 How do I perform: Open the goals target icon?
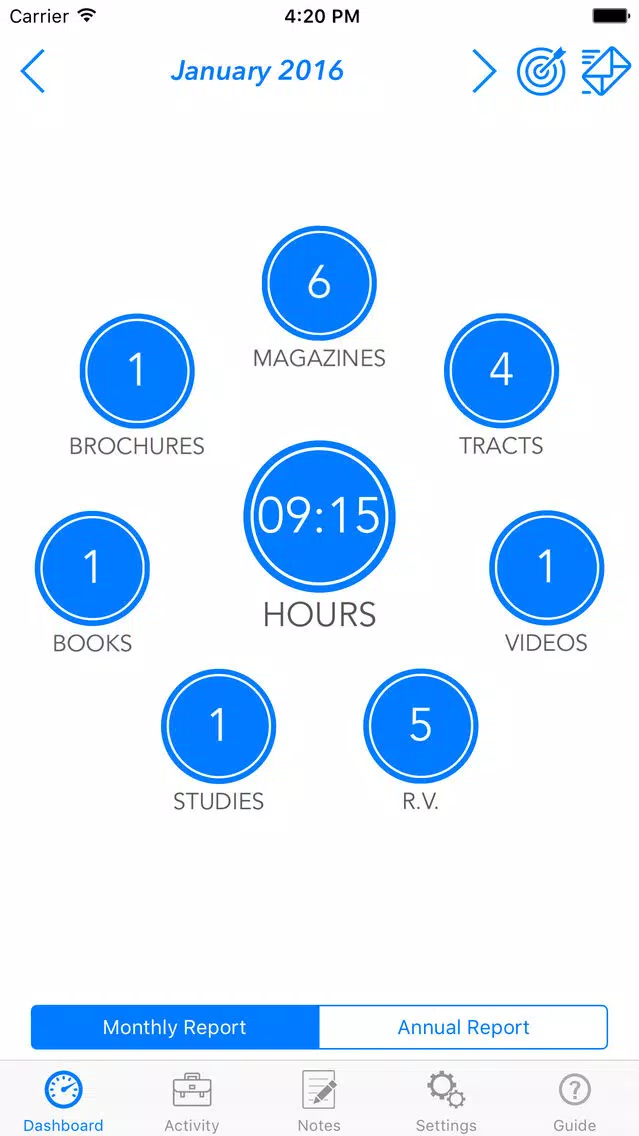[541, 70]
